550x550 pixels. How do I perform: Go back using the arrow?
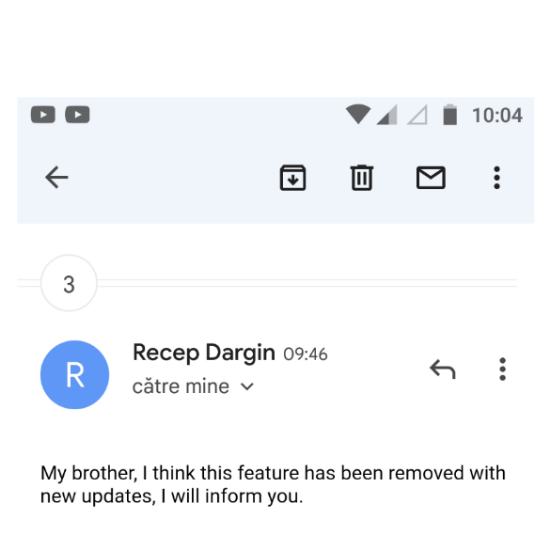click(x=56, y=177)
